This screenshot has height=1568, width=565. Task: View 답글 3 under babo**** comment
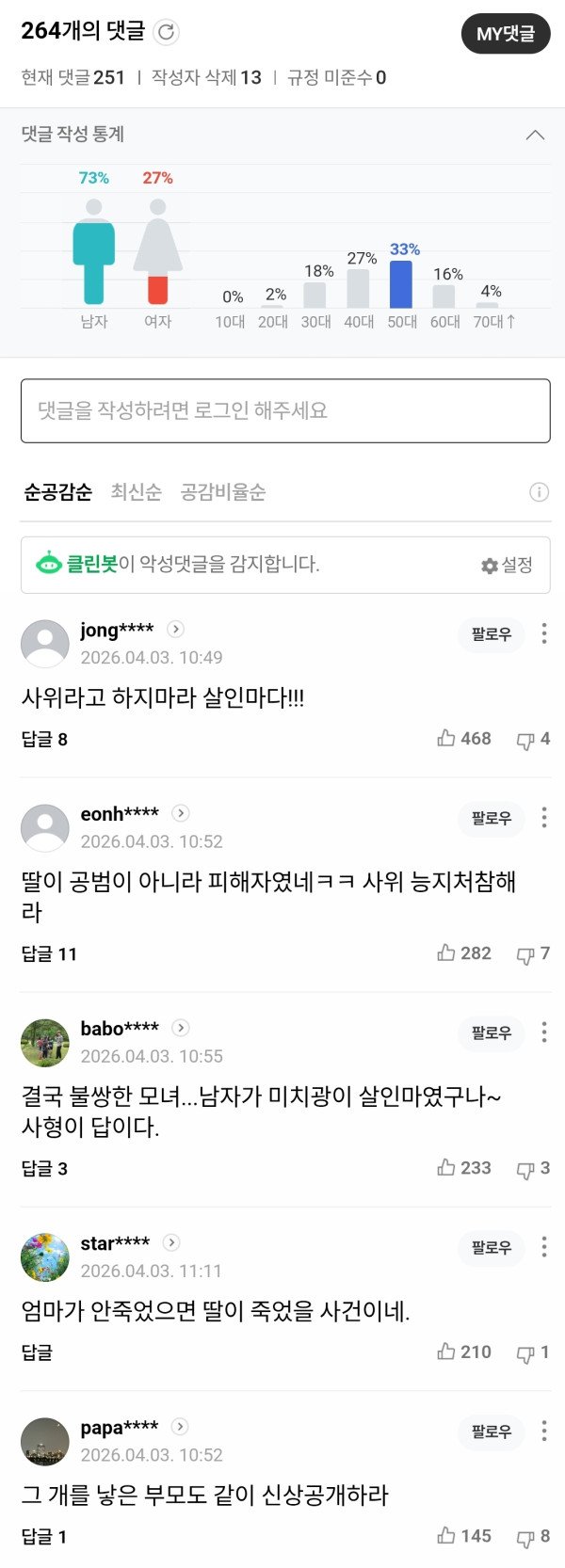point(44,1168)
